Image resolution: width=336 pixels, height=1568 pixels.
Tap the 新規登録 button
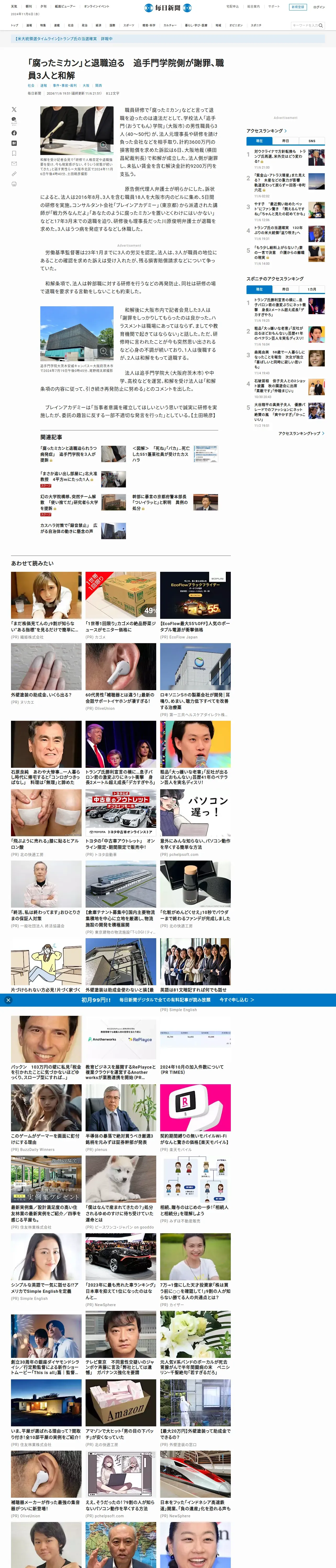click(x=297, y=7)
